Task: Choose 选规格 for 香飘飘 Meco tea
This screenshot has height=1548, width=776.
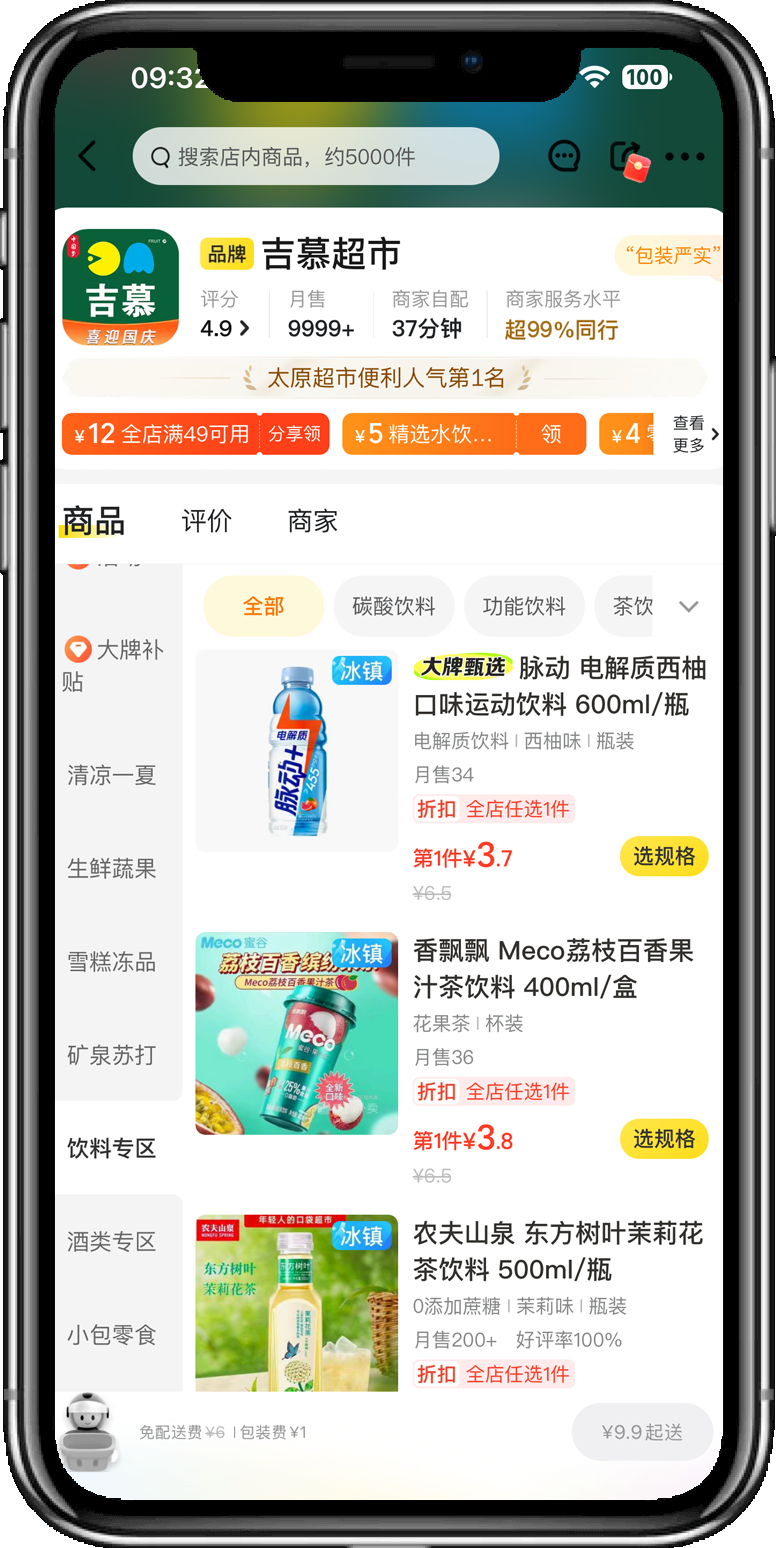Action: 664,1139
